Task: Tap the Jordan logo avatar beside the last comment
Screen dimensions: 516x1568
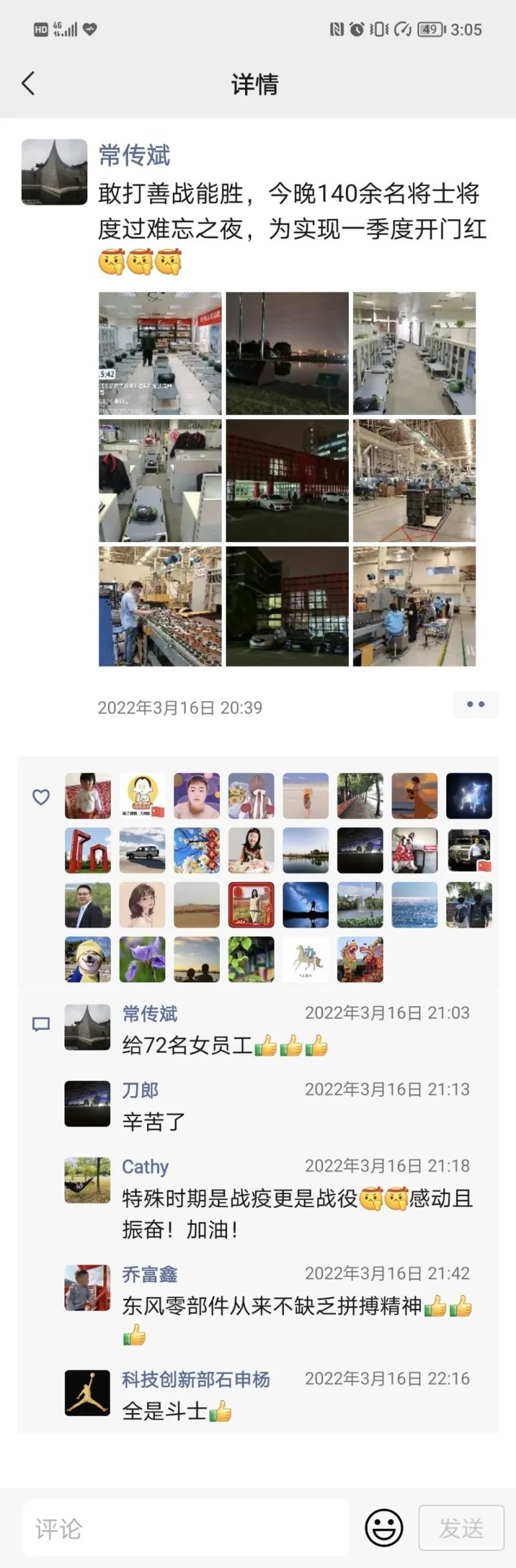Action: [x=88, y=1393]
